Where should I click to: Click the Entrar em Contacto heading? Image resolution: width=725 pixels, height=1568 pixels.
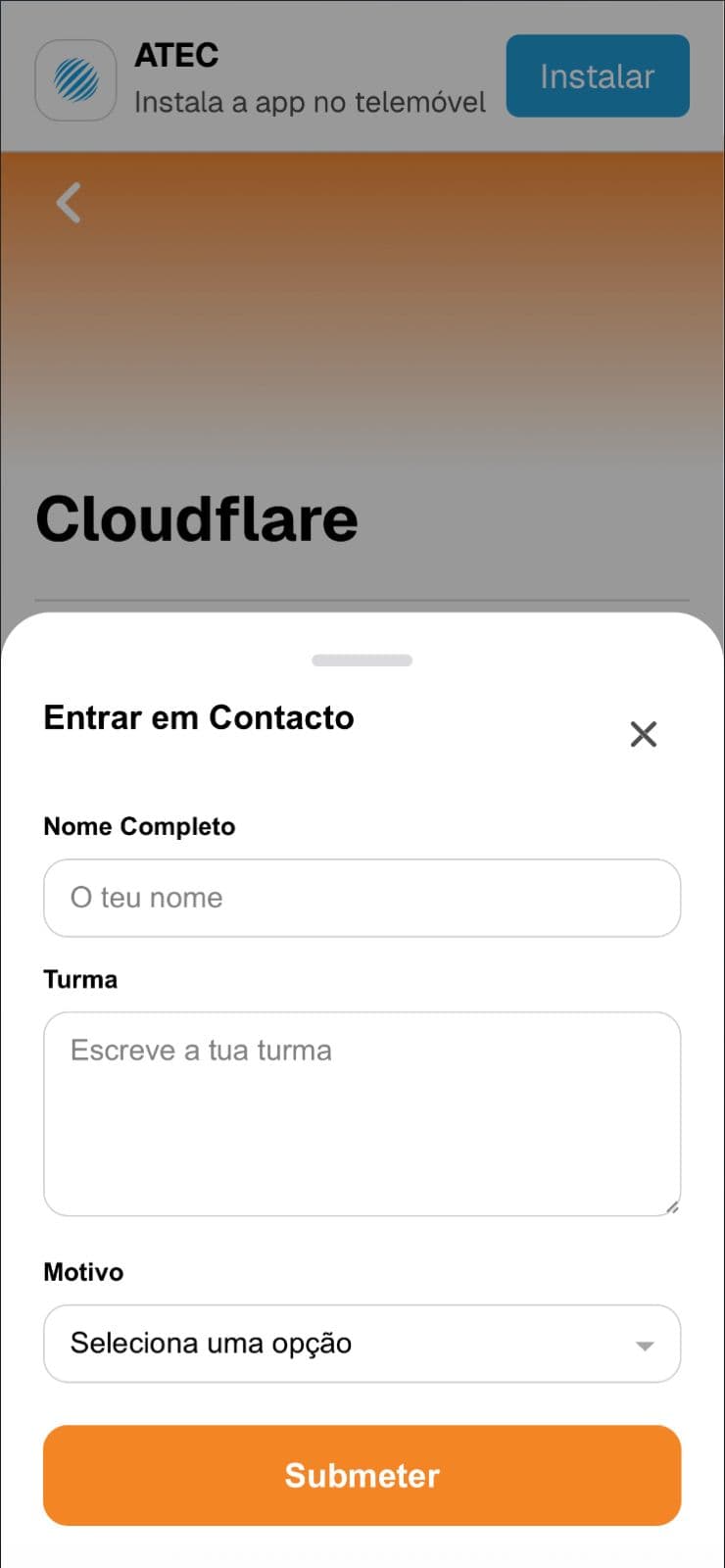[198, 717]
